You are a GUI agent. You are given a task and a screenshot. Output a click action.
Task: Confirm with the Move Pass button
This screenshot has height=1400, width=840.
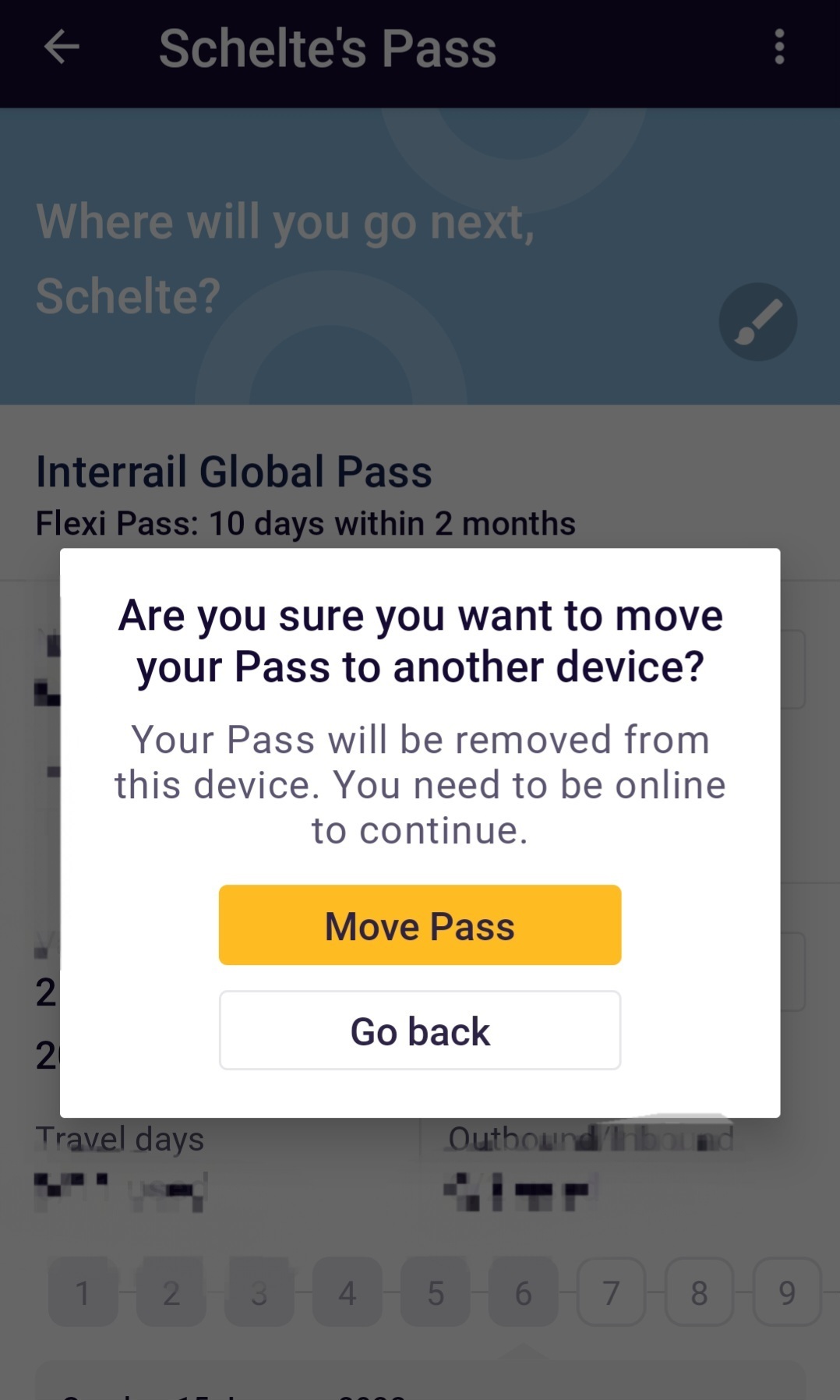point(420,924)
